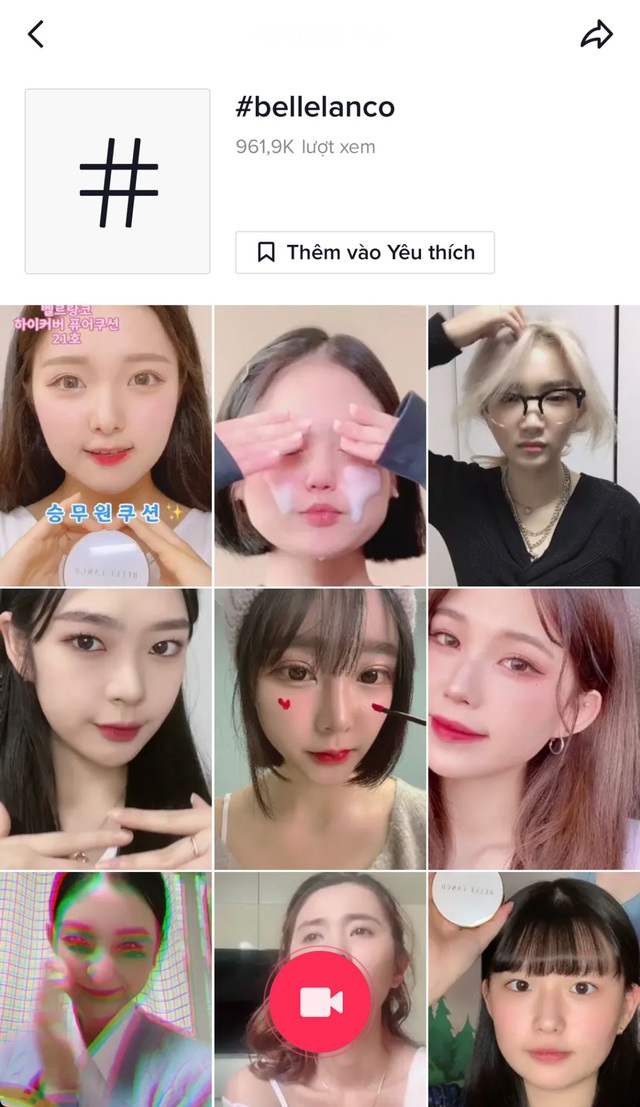Open video of woman with pink hair
This screenshot has width=640, height=1107.
(x=534, y=729)
